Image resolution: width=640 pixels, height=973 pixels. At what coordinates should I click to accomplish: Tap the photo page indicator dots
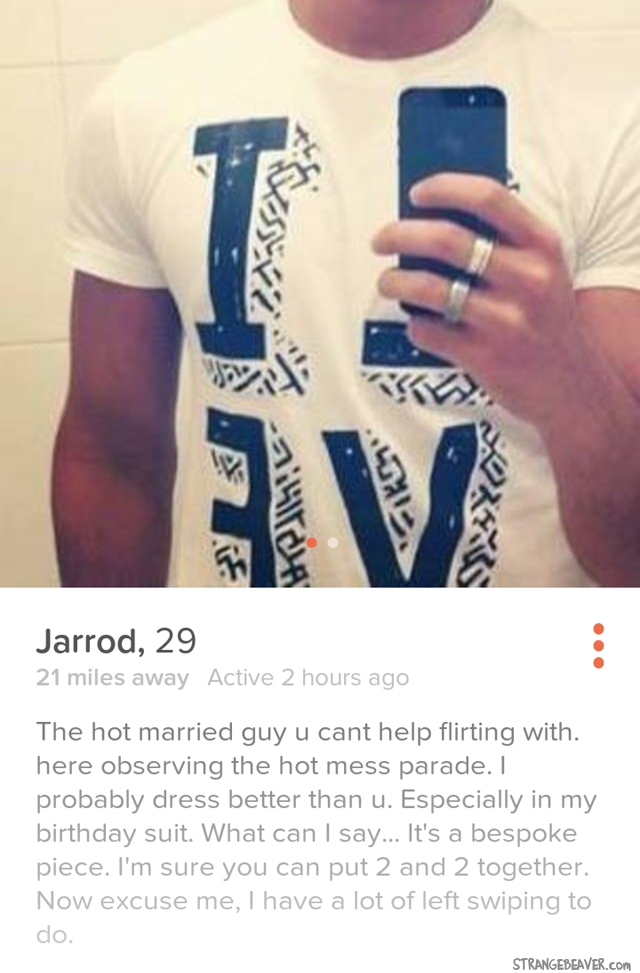[321, 542]
